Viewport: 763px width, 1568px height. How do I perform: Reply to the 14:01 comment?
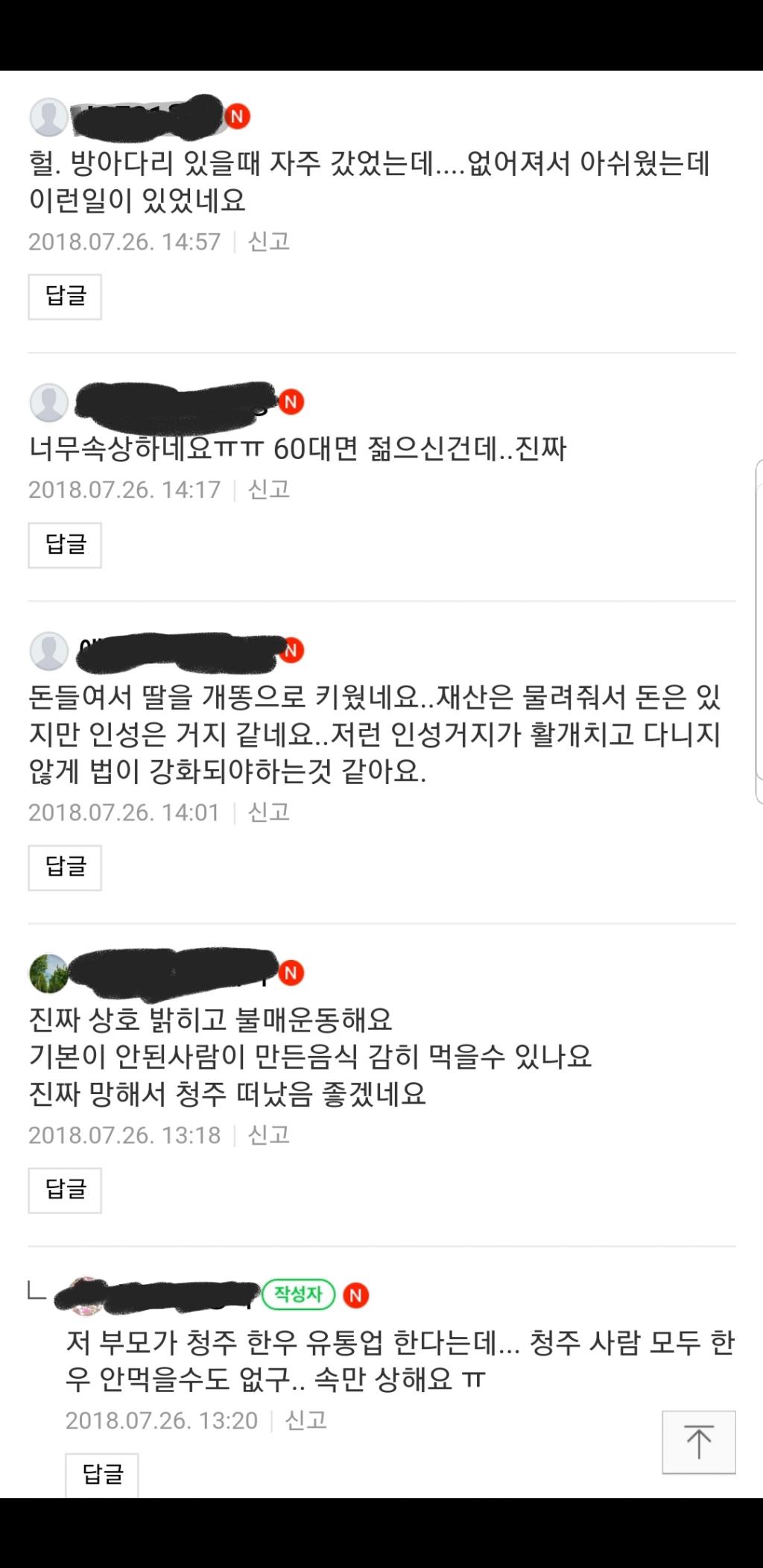(65, 867)
